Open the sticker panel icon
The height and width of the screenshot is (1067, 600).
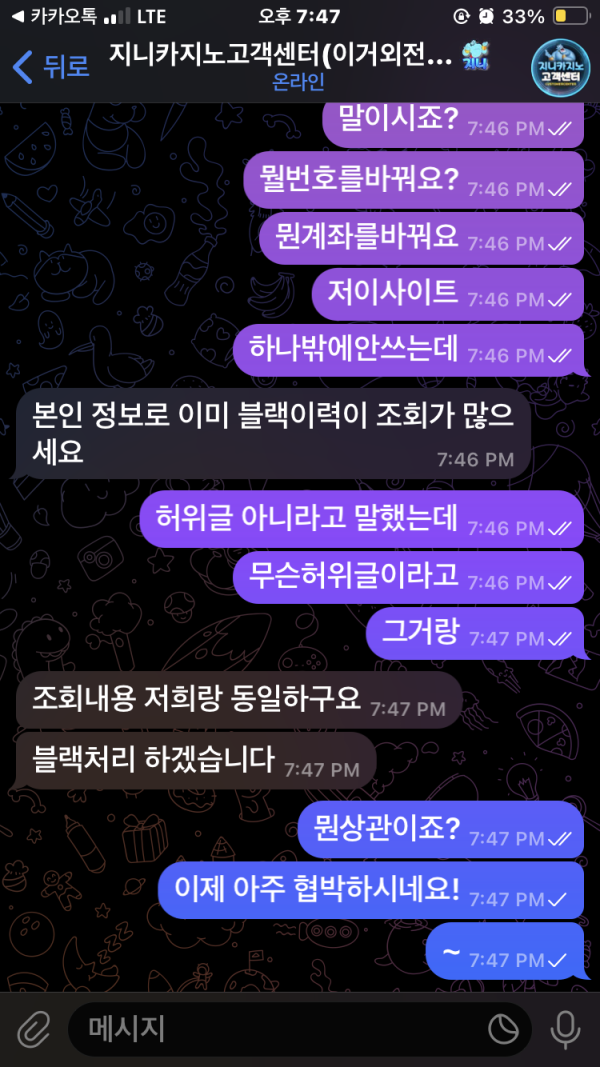(504, 1029)
